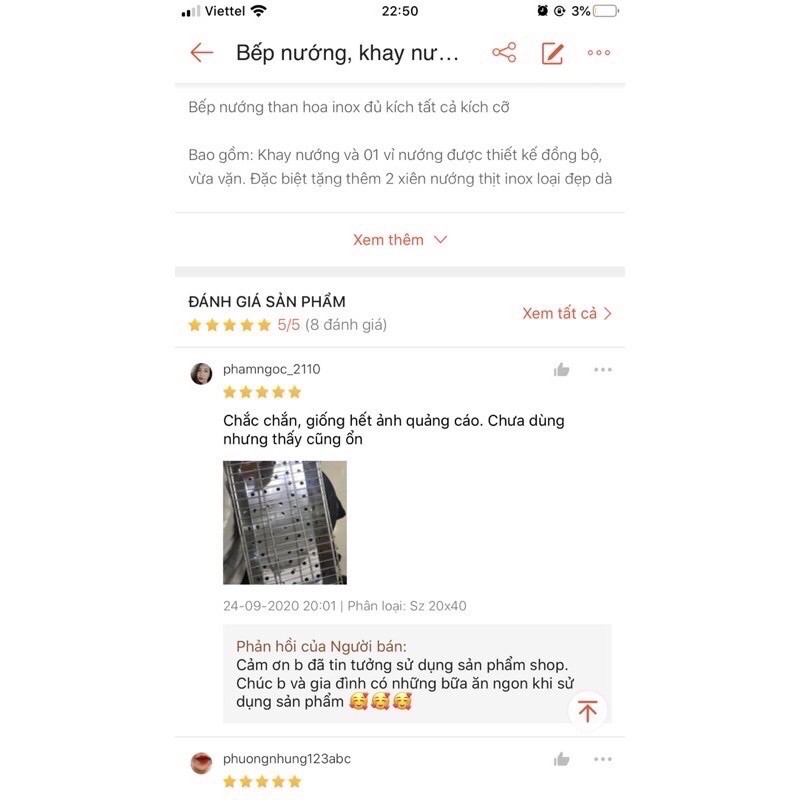Open more options on phuongnhung123abc's review
Viewport: 800px width, 800px height.
pyautogui.click(x=602, y=759)
